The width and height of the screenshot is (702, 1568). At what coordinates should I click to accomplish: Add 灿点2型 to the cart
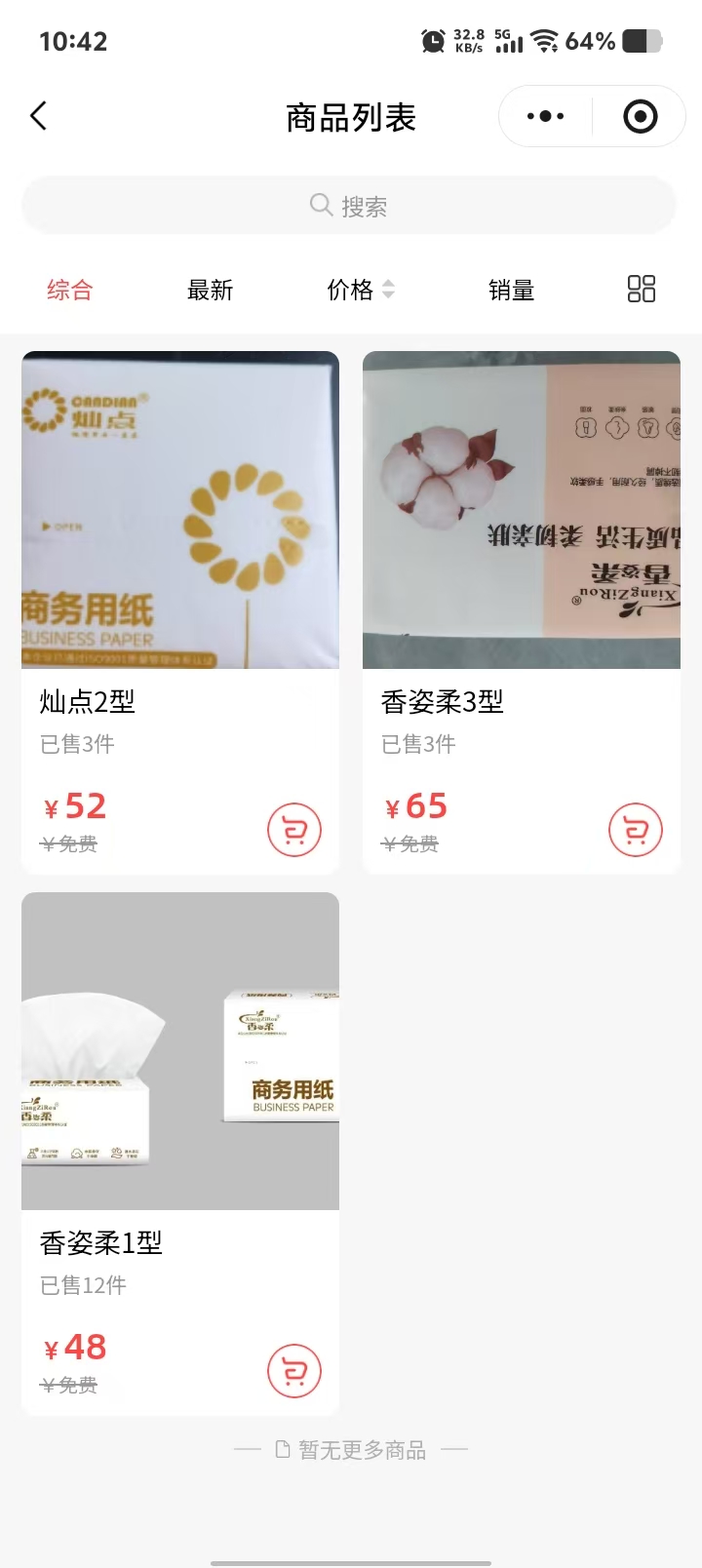pyautogui.click(x=294, y=830)
